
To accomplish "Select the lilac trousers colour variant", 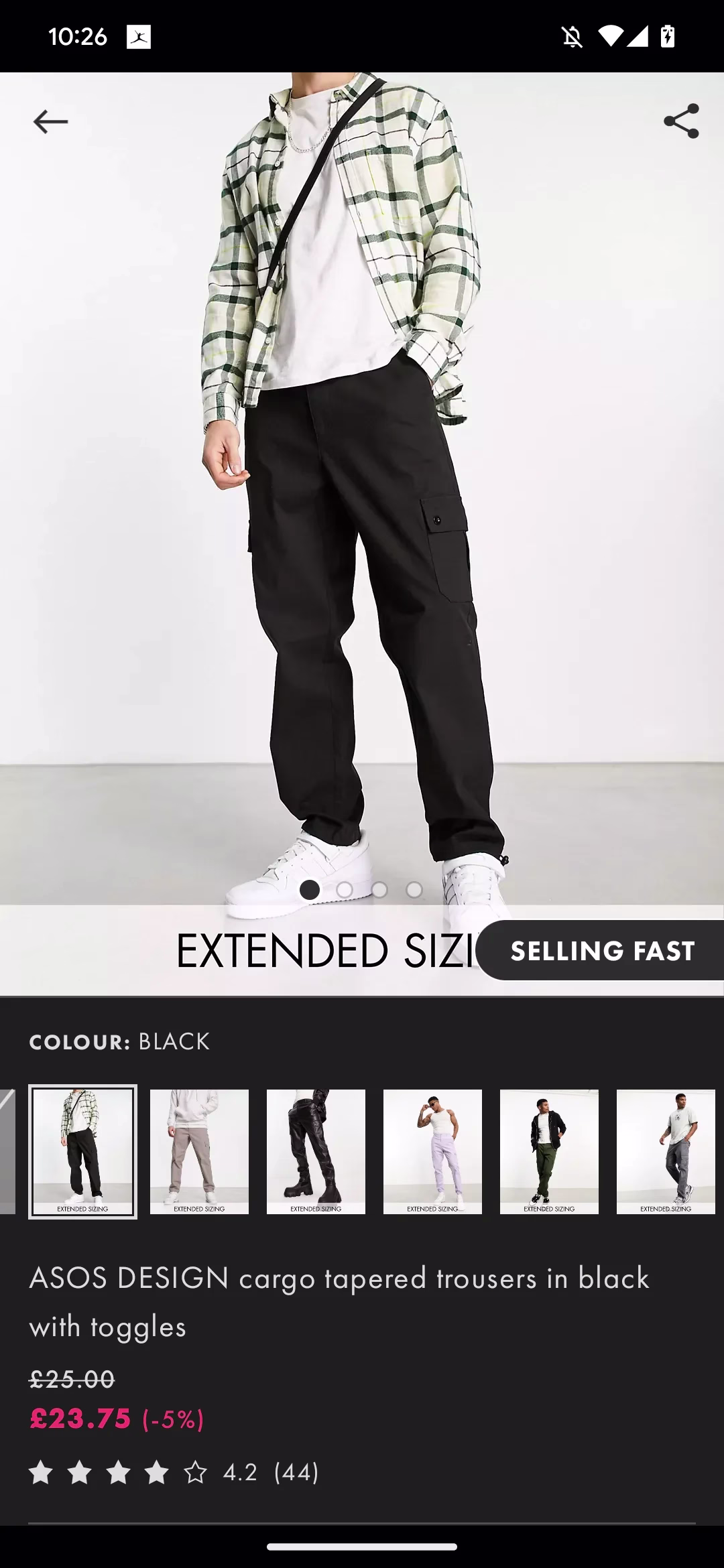I will pyautogui.click(x=432, y=1151).
